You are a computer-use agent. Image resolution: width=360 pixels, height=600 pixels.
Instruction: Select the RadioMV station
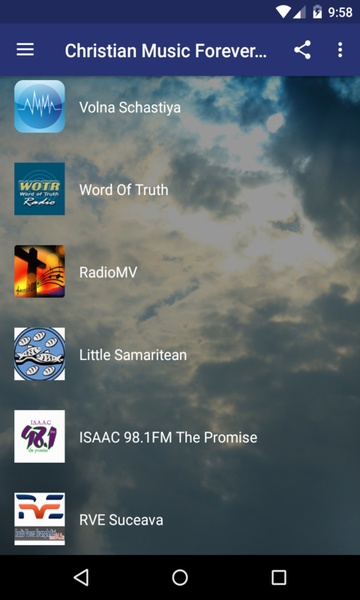click(x=180, y=272)
